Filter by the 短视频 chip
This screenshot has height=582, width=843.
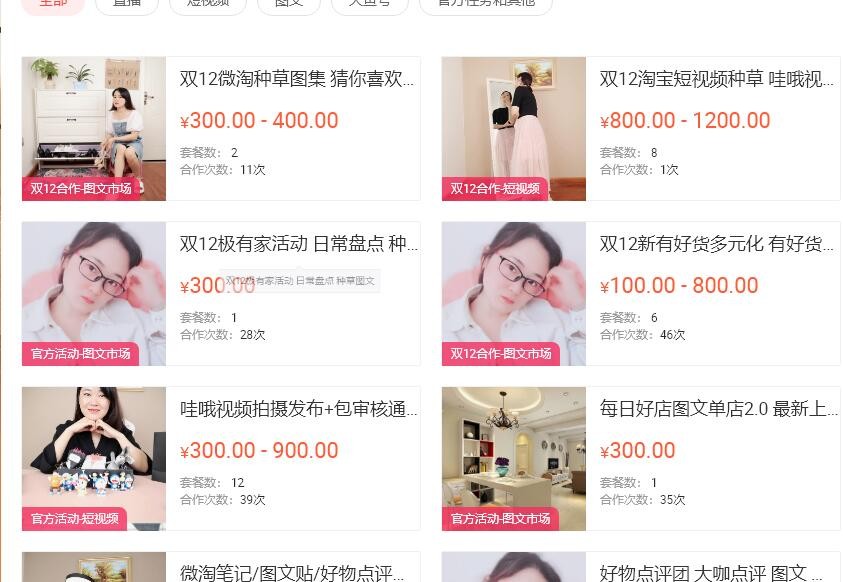[207, 4]
